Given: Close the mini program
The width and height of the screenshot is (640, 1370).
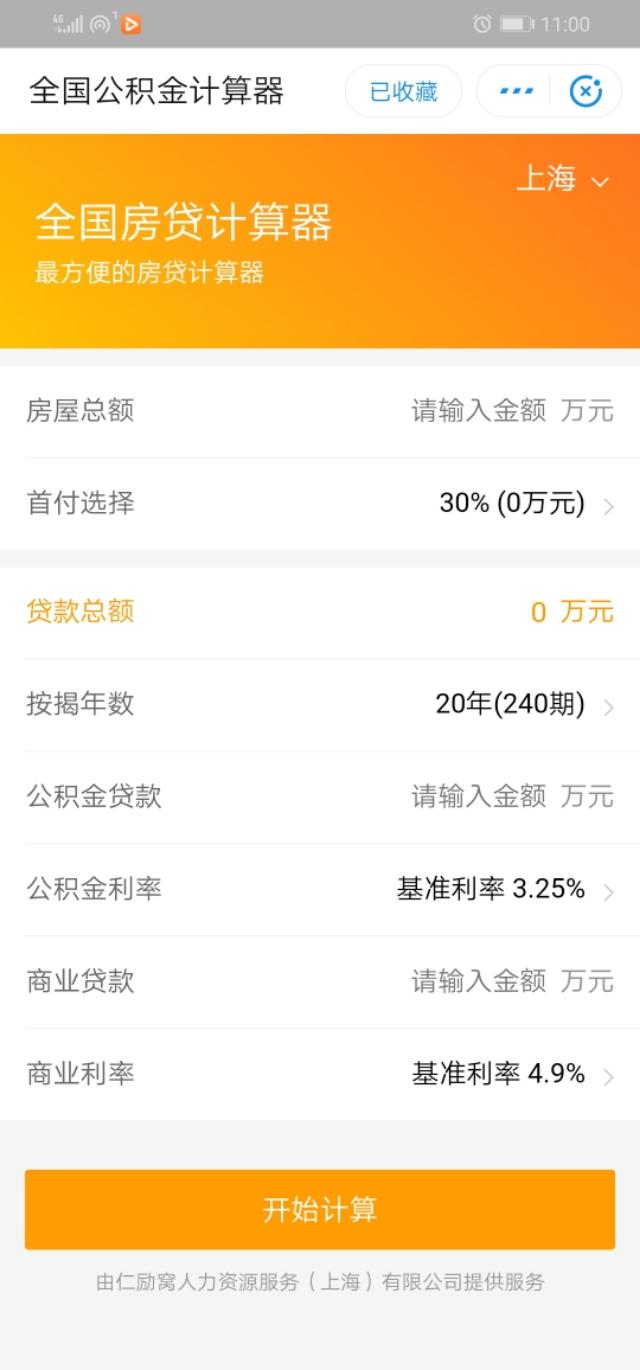Looking at the screenshot, I should (586, 91).
